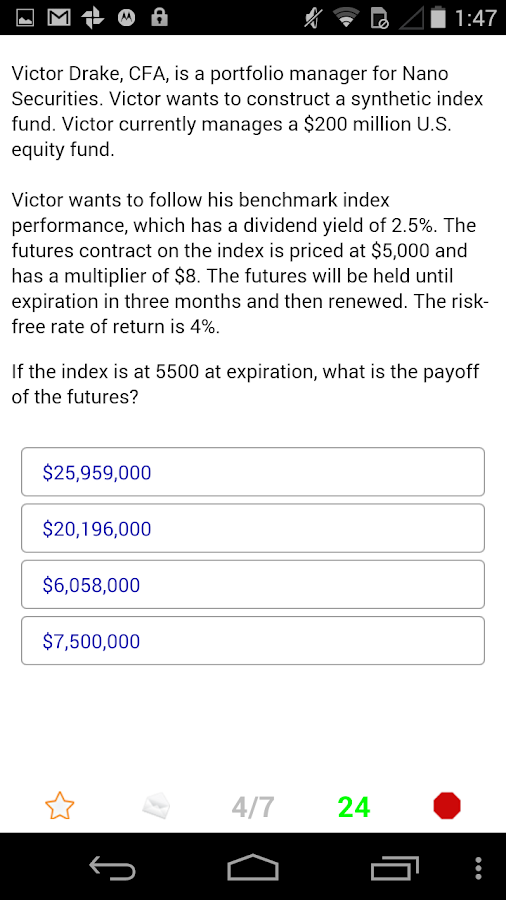Screen dimensions: 506x900
Task: Tap the envelope mail icon
Action: point(156,806)
